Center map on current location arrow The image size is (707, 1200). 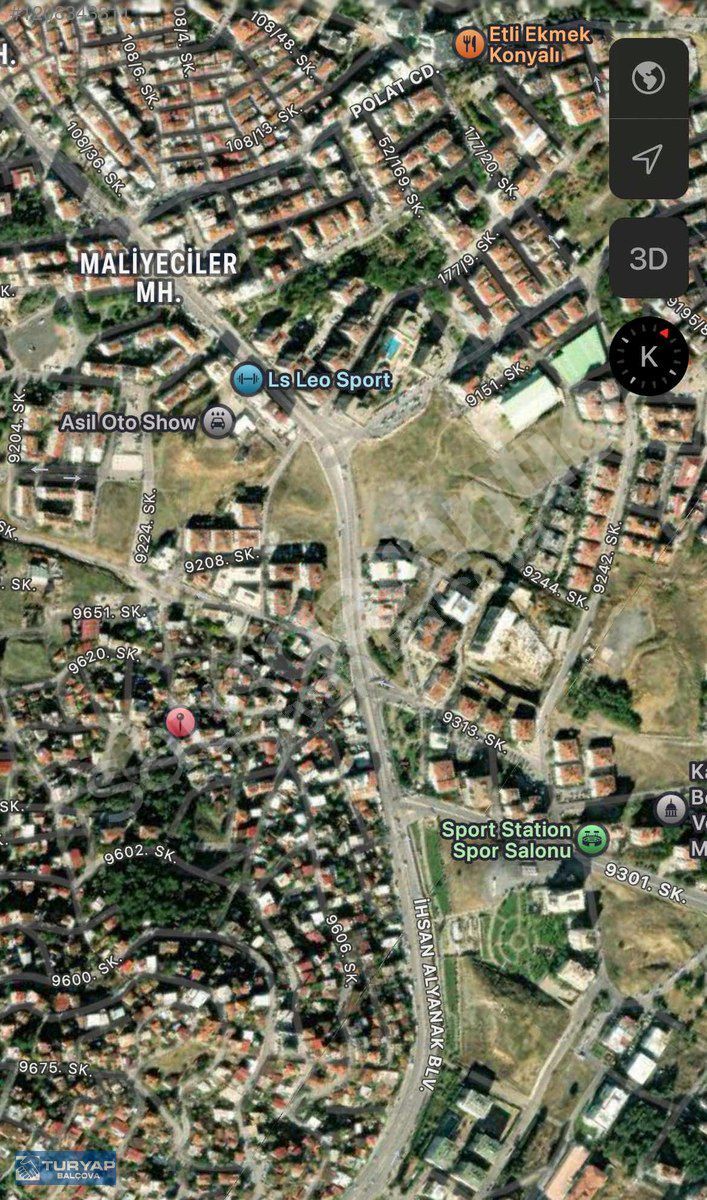coord(648,158)
